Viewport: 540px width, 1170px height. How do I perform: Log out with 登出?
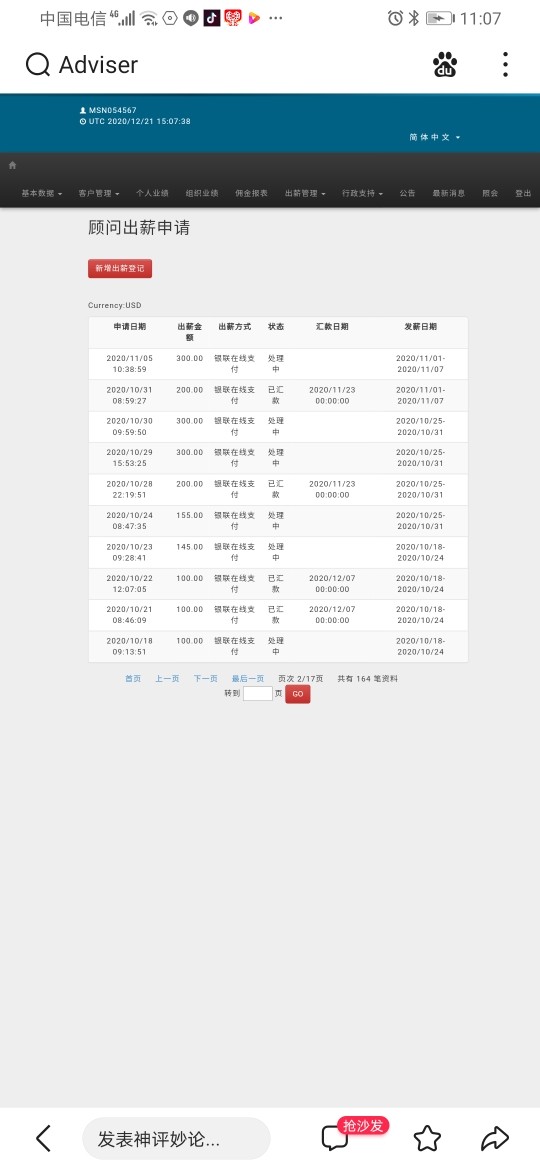pyautogui.click(x=523, y=193)
